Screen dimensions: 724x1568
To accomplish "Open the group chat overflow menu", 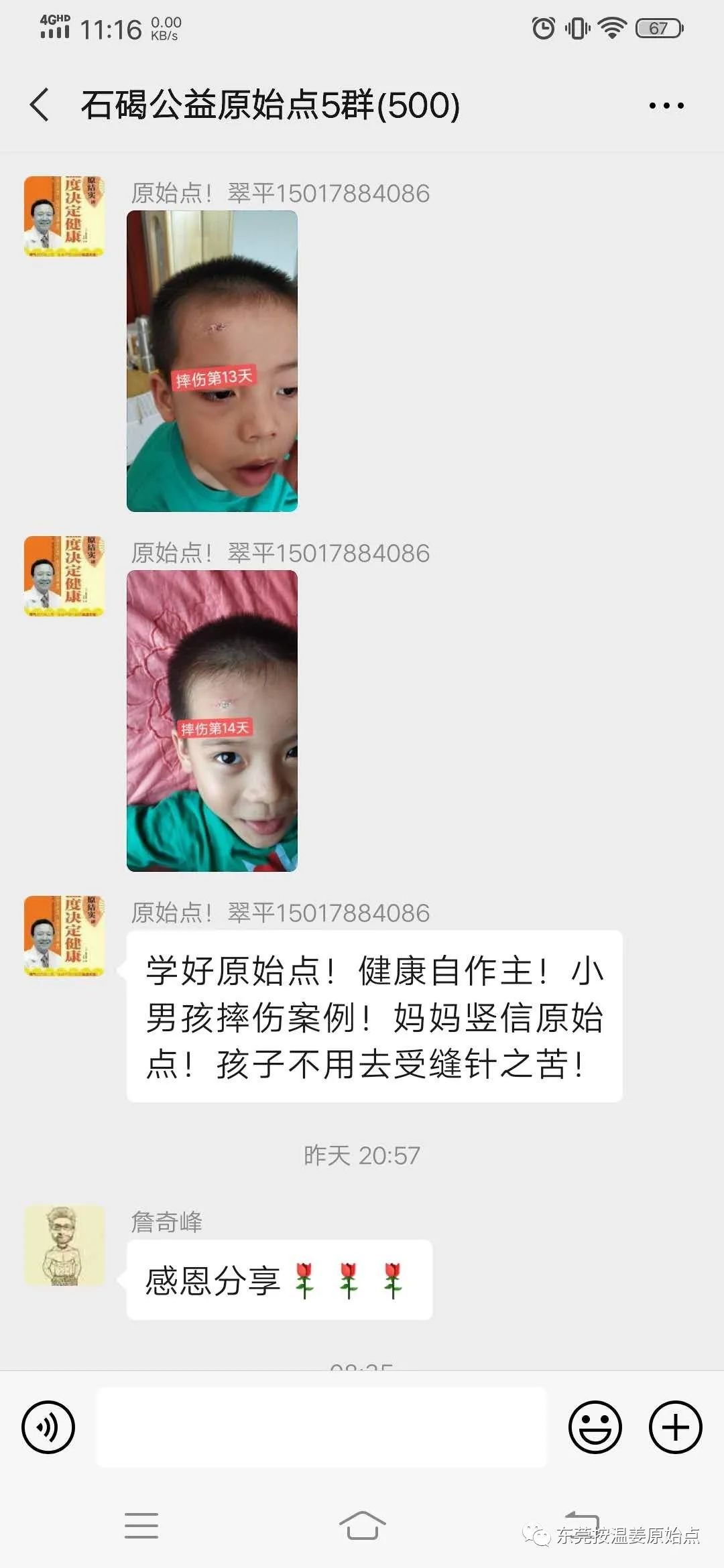I will coord(666,105).
